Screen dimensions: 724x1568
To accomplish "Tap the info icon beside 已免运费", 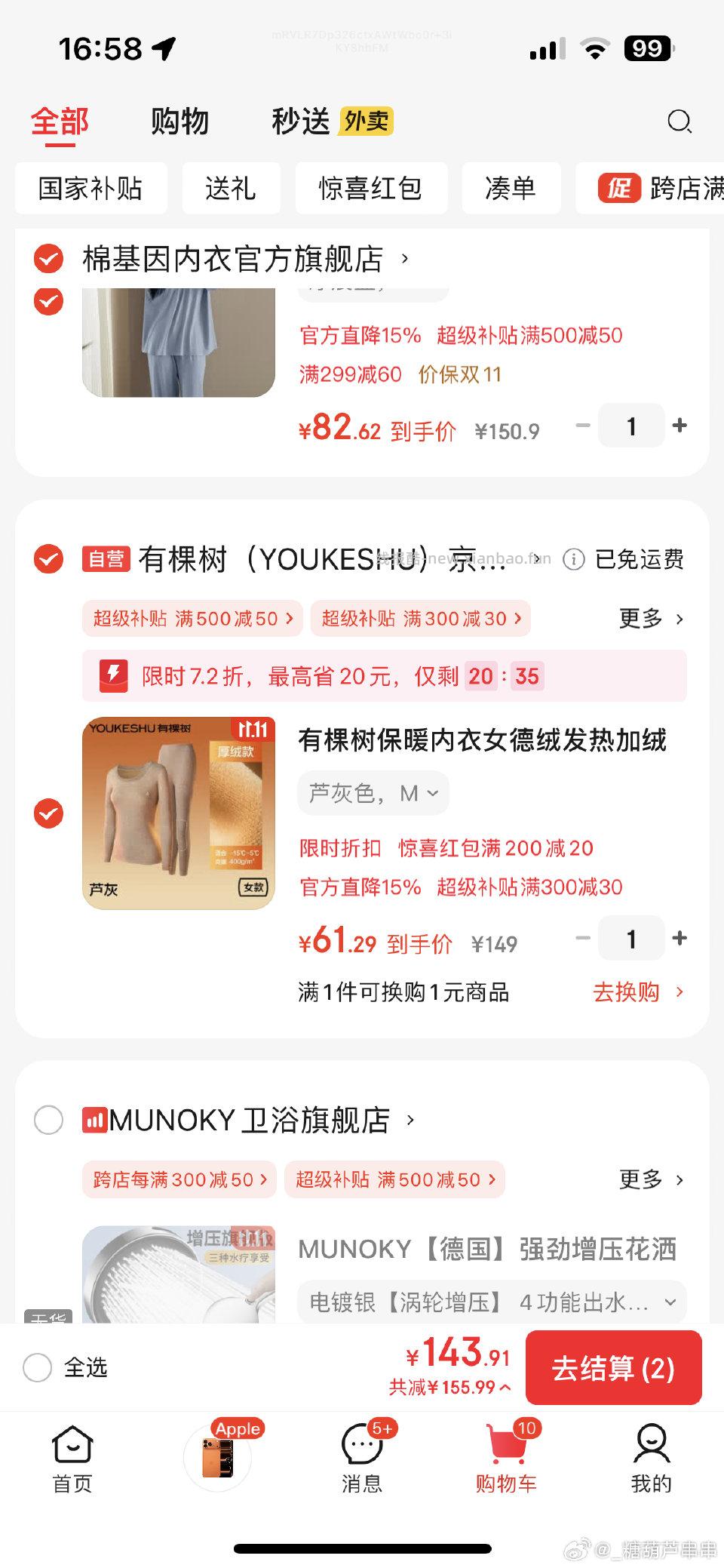I will click(575, 560).
